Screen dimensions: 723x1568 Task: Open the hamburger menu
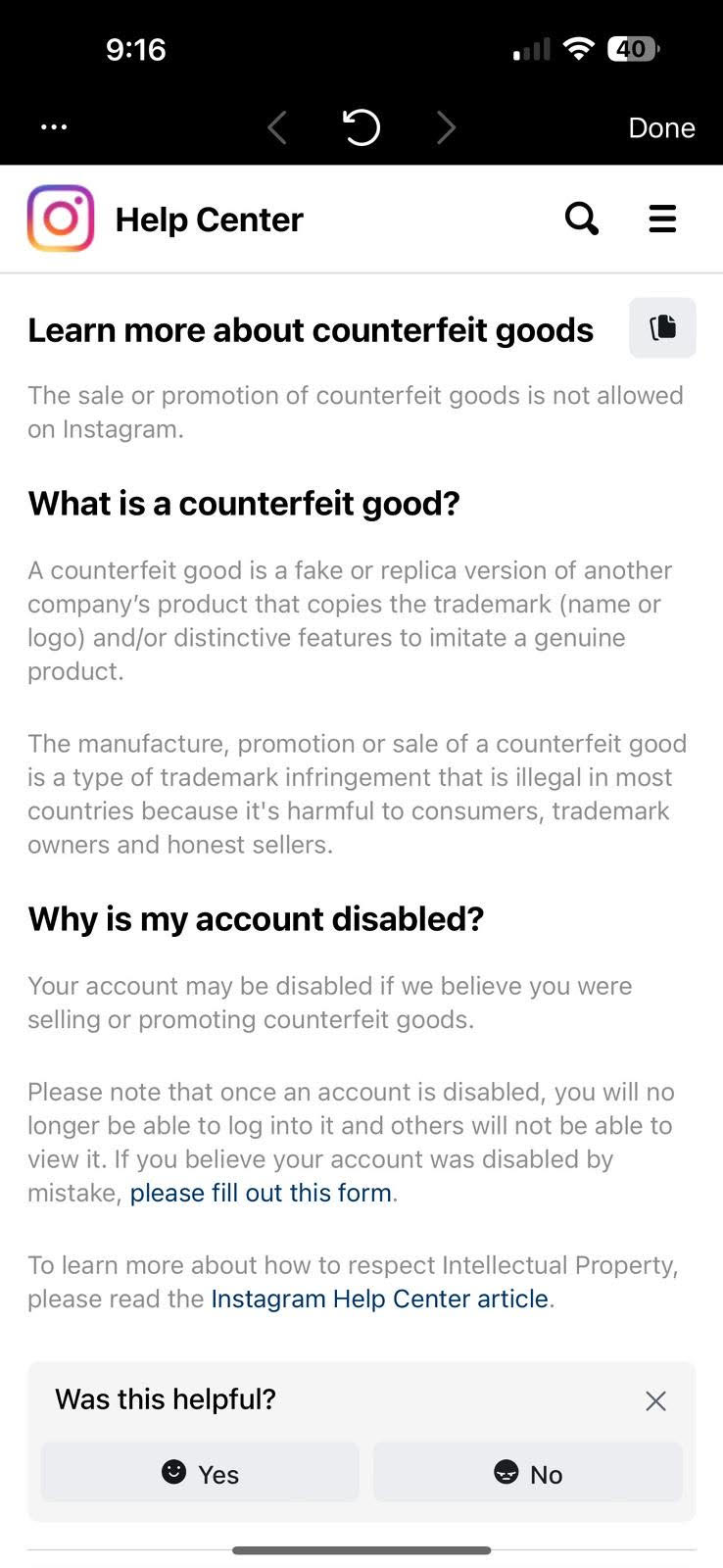(x=663, y=219)
